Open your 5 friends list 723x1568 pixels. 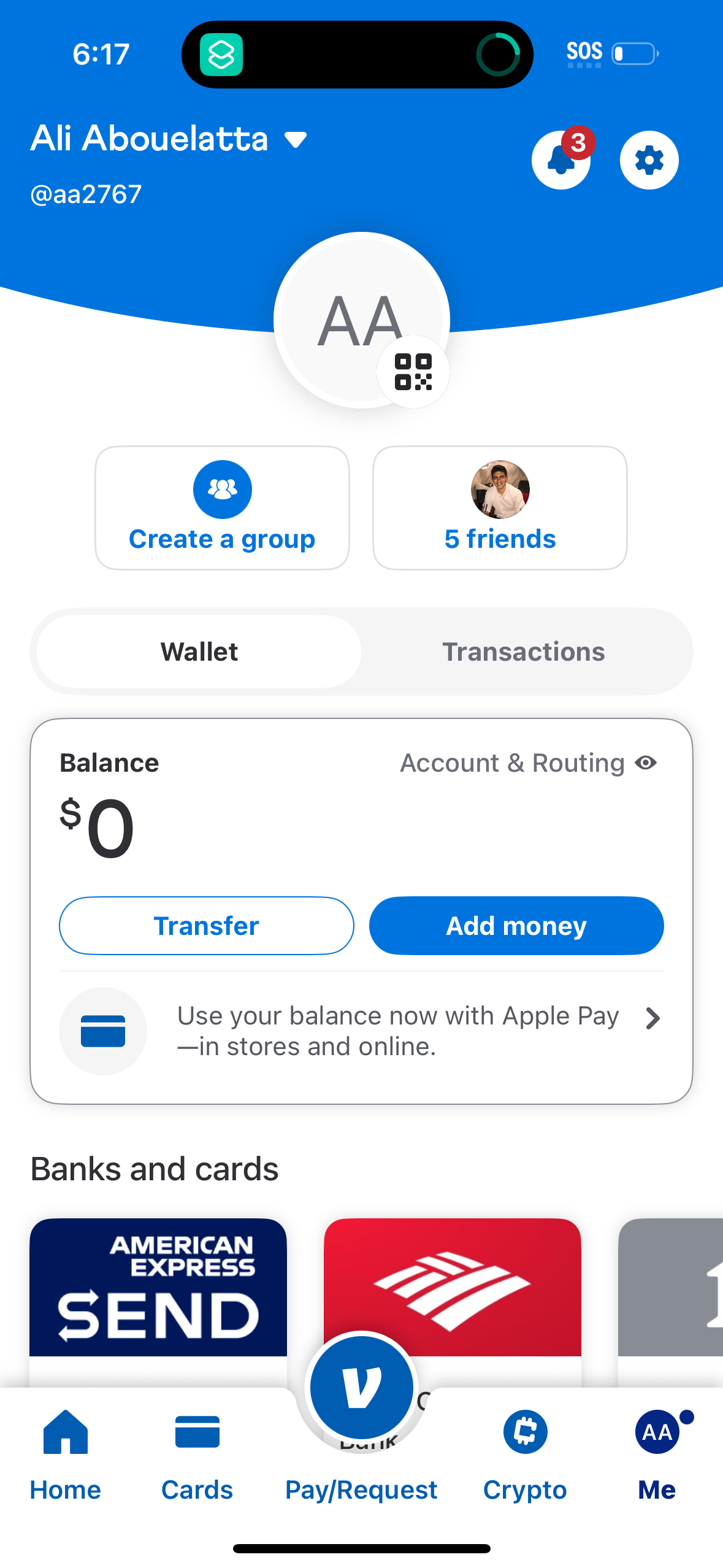499,507
